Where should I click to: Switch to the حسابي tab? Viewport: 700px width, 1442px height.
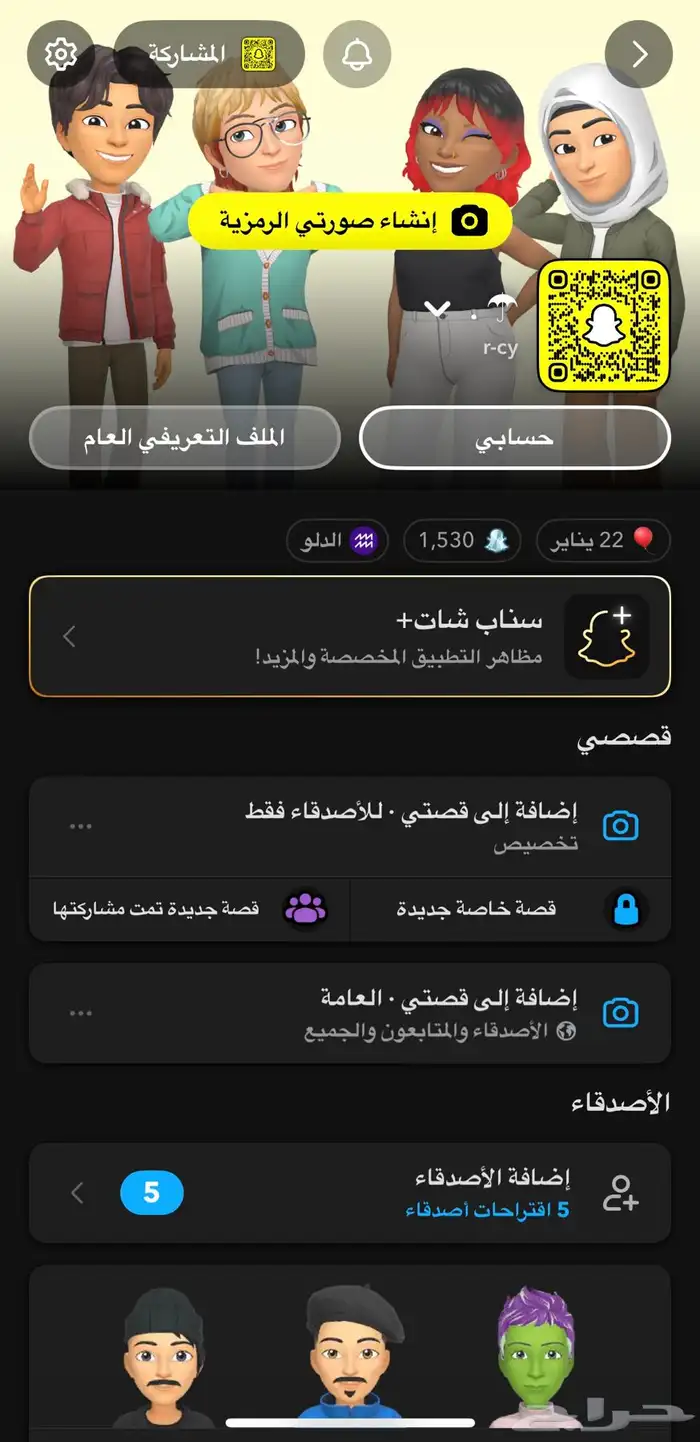(x=514, y=438)
